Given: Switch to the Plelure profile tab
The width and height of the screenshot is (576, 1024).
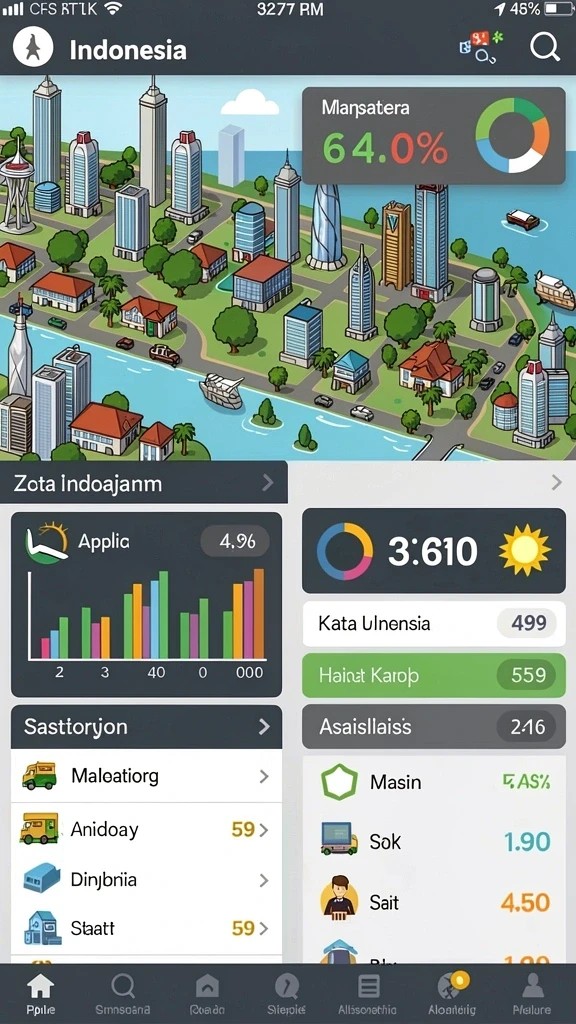Looking at the screenshot, I should pos(532,993).
